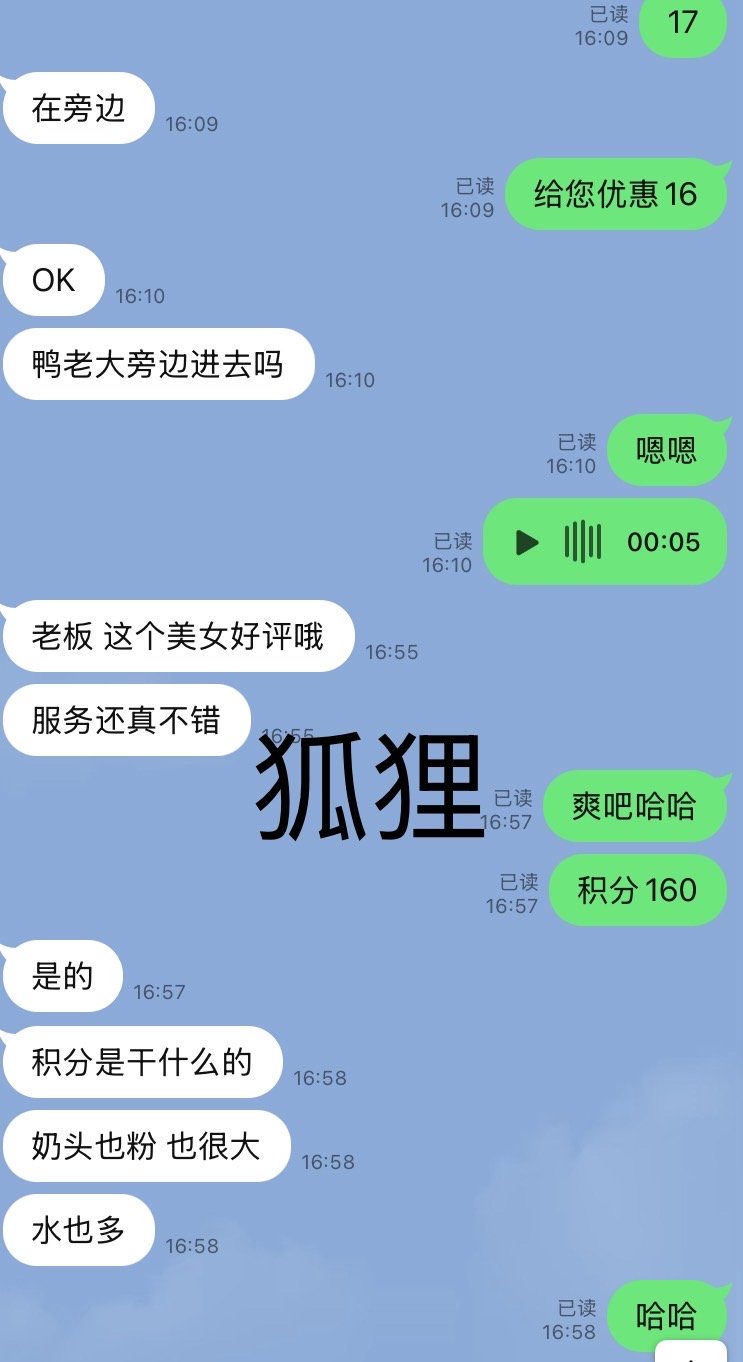743x1362 pixels.
Task: Play the 00:05 voice message
Action: [527, 543]
